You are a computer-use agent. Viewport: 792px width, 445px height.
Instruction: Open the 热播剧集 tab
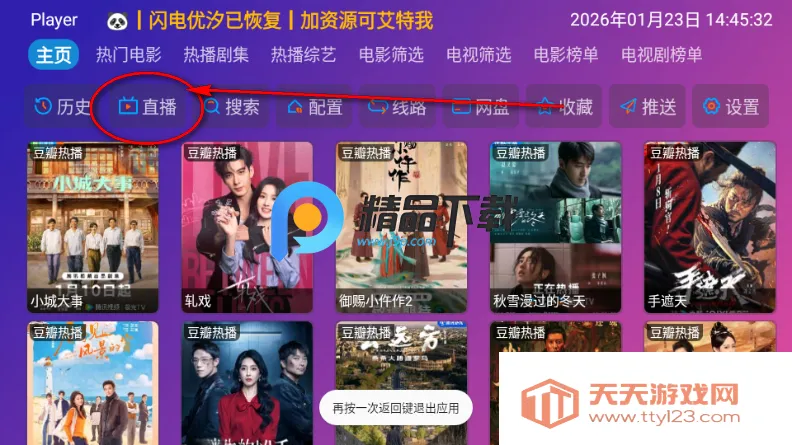[x=215, y=55]
